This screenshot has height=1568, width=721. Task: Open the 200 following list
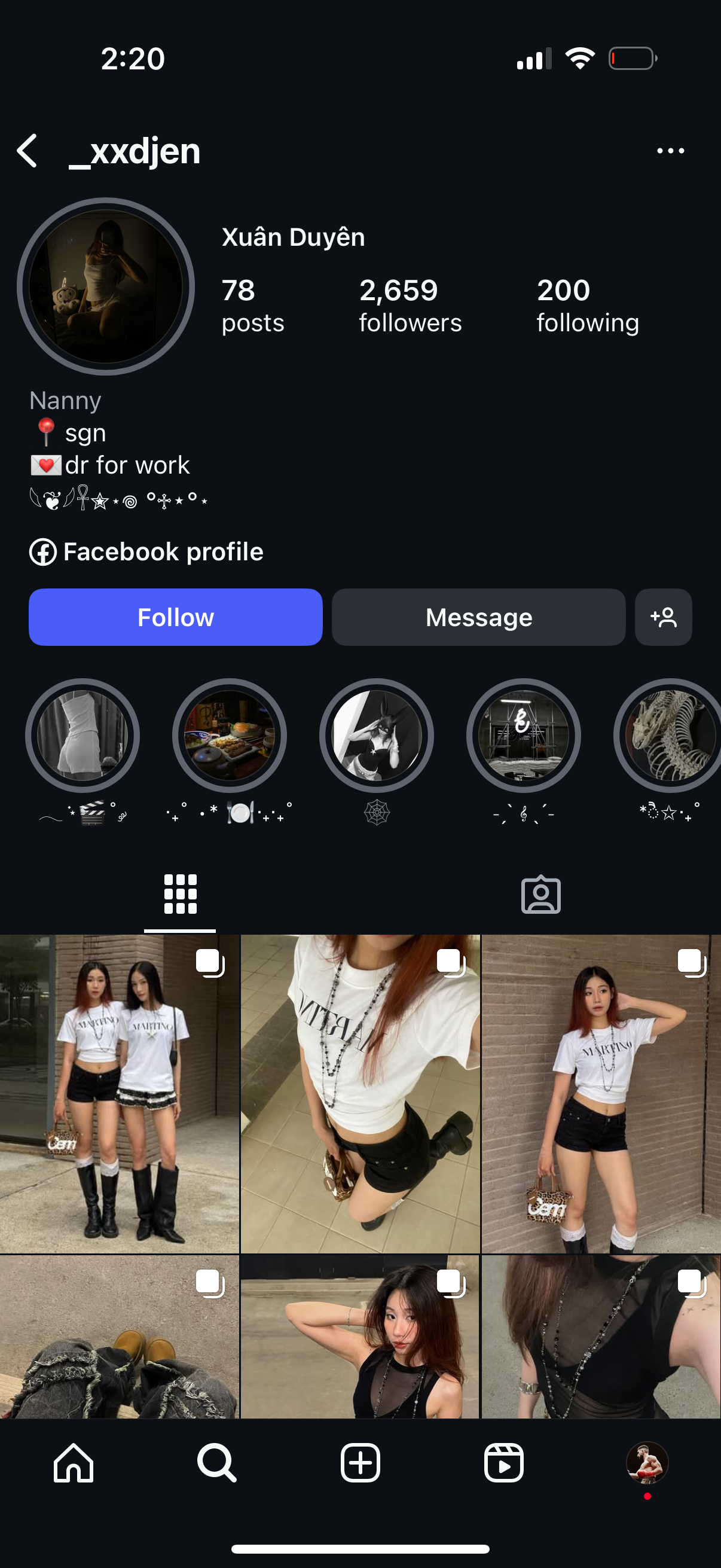pos(587,306)
